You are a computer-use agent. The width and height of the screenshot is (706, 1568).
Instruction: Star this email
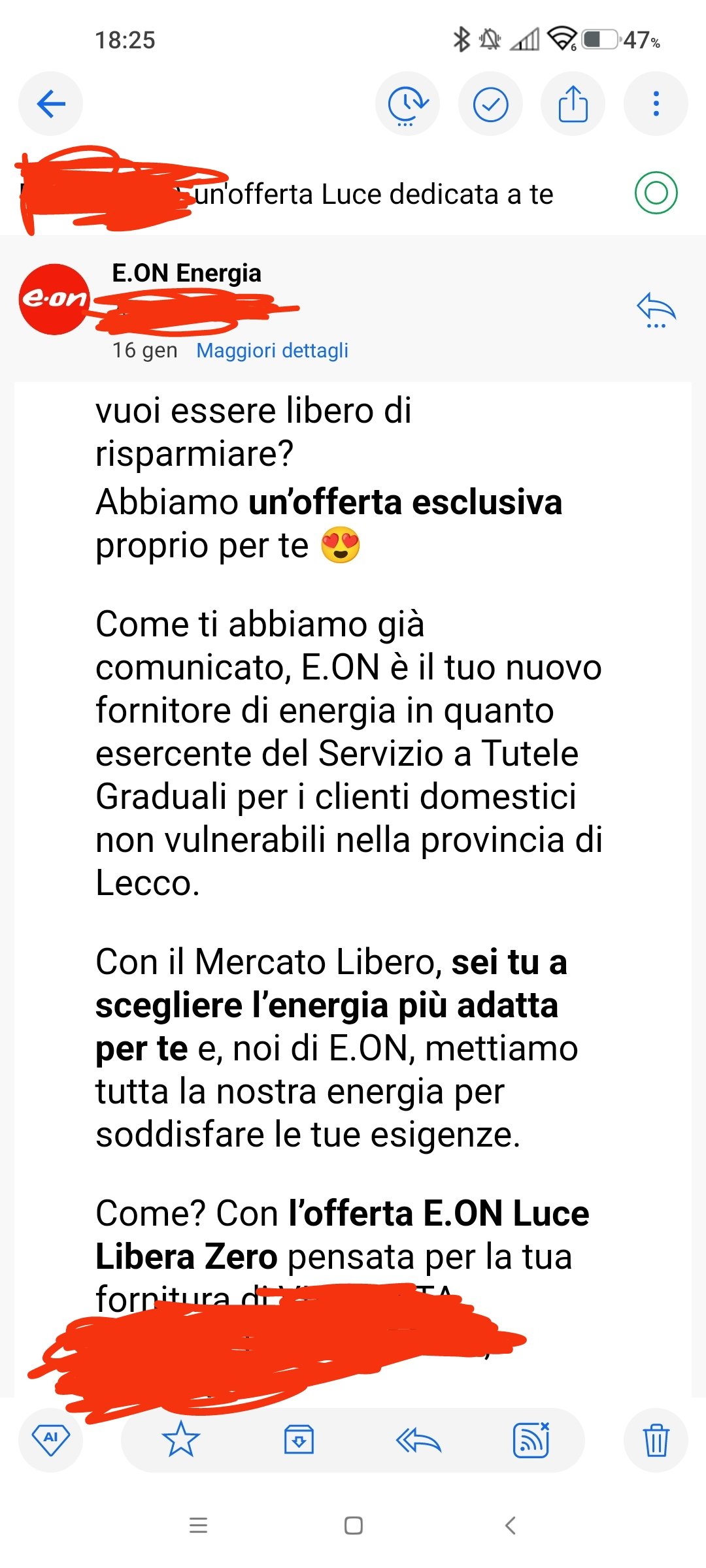click(180, 1439)
